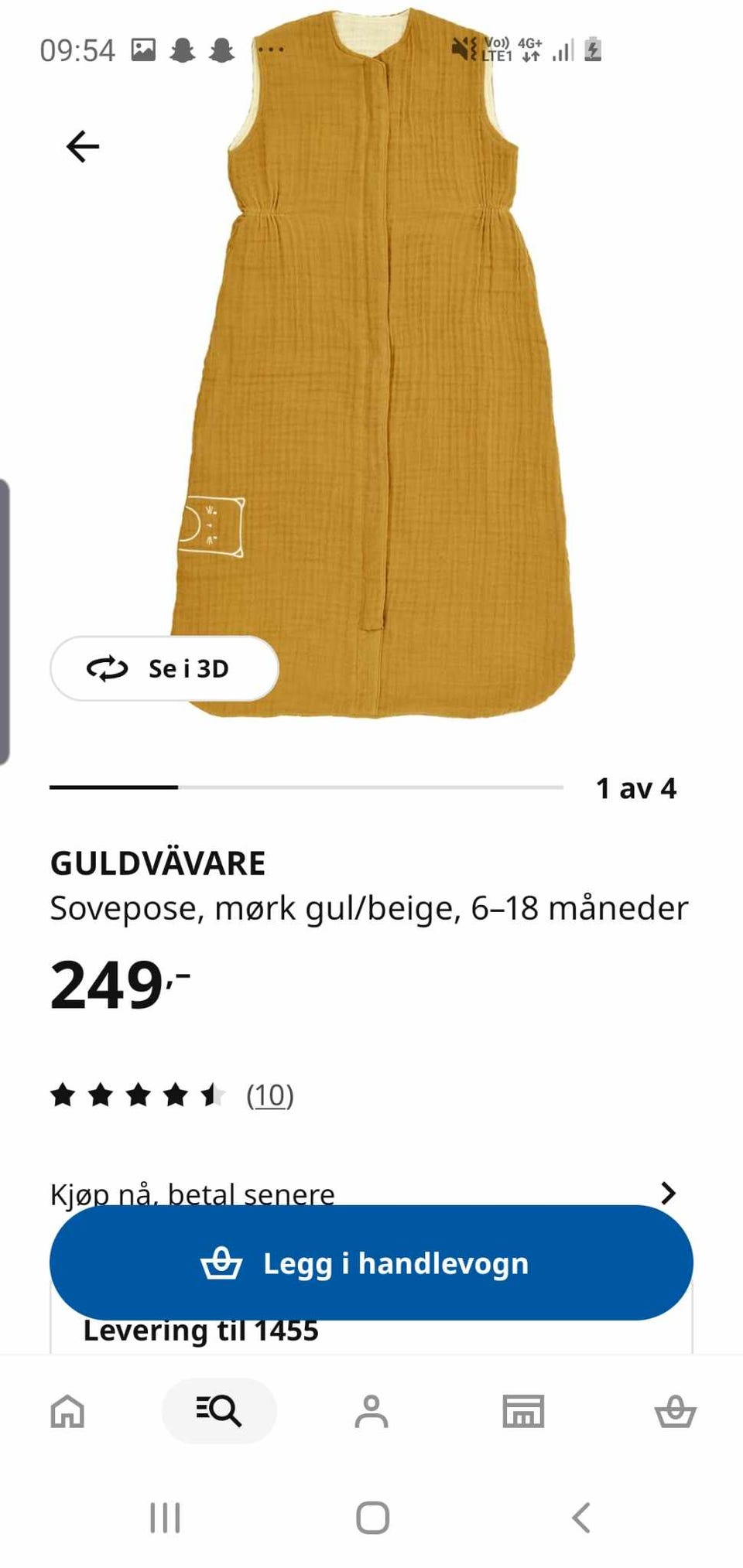Image resolution: width=743 pixels, height=1568 pixels.
Task: Tap the three-dot overflow in the status bar
Action: [x=272, y=50]
